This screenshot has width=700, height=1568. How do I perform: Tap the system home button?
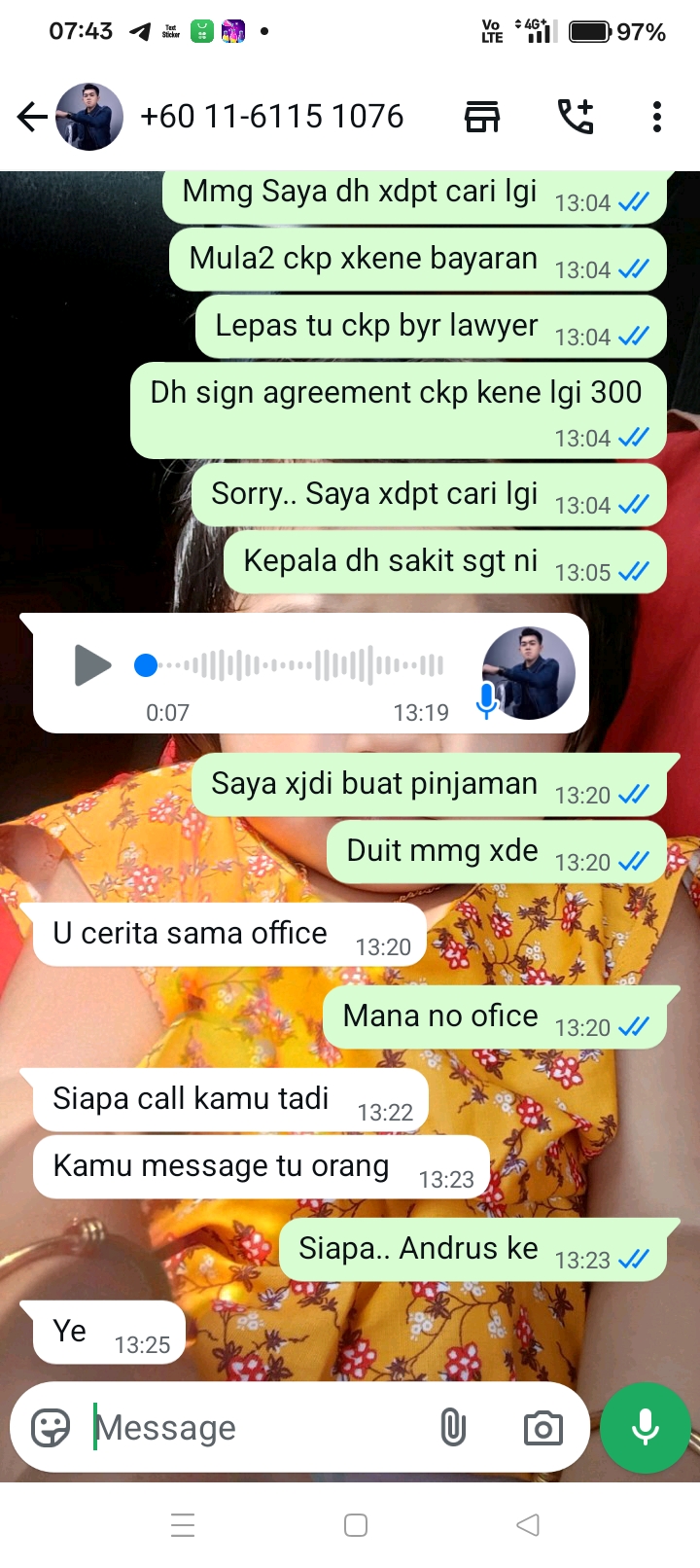pos(356,1525)
